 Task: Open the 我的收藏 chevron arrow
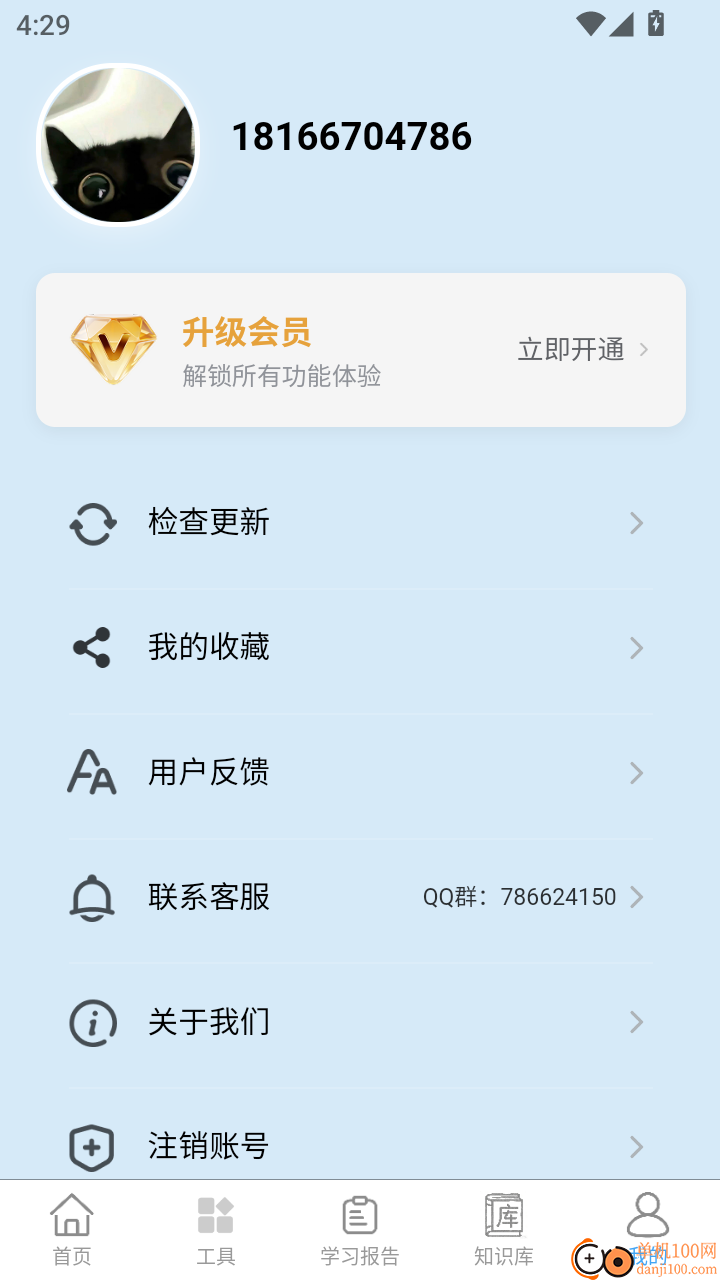[637, 647]
